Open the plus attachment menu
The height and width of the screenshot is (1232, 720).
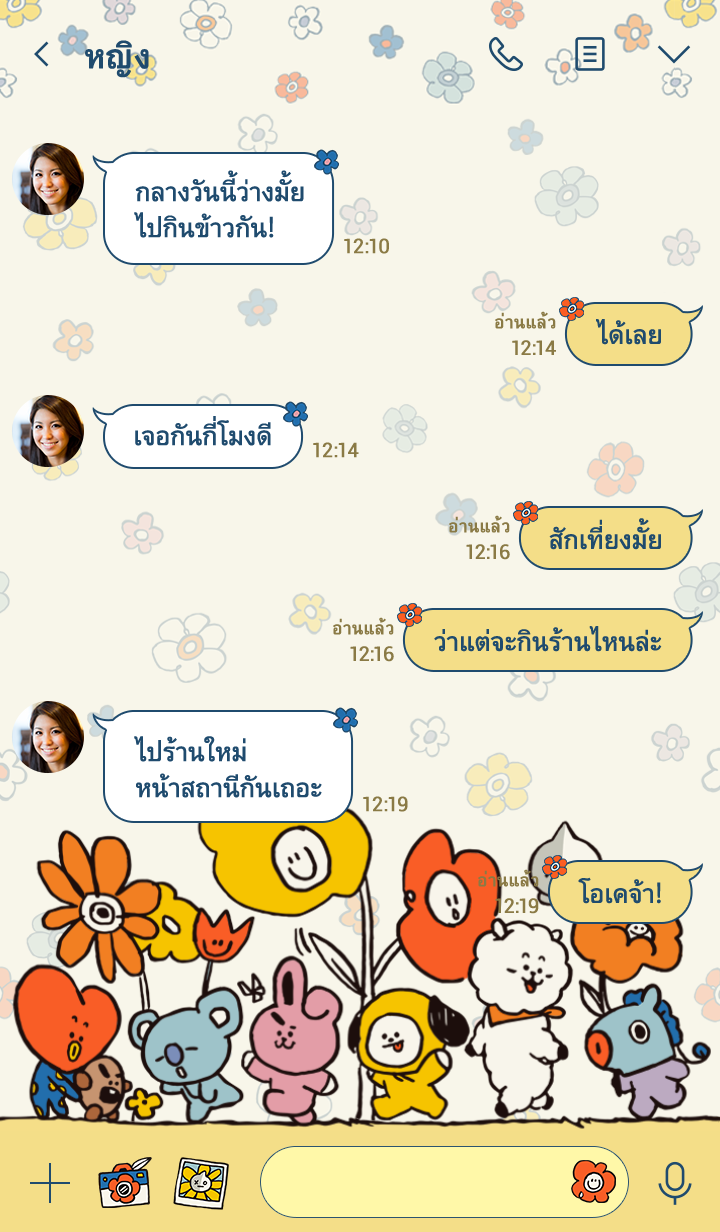pos(50,1183)
